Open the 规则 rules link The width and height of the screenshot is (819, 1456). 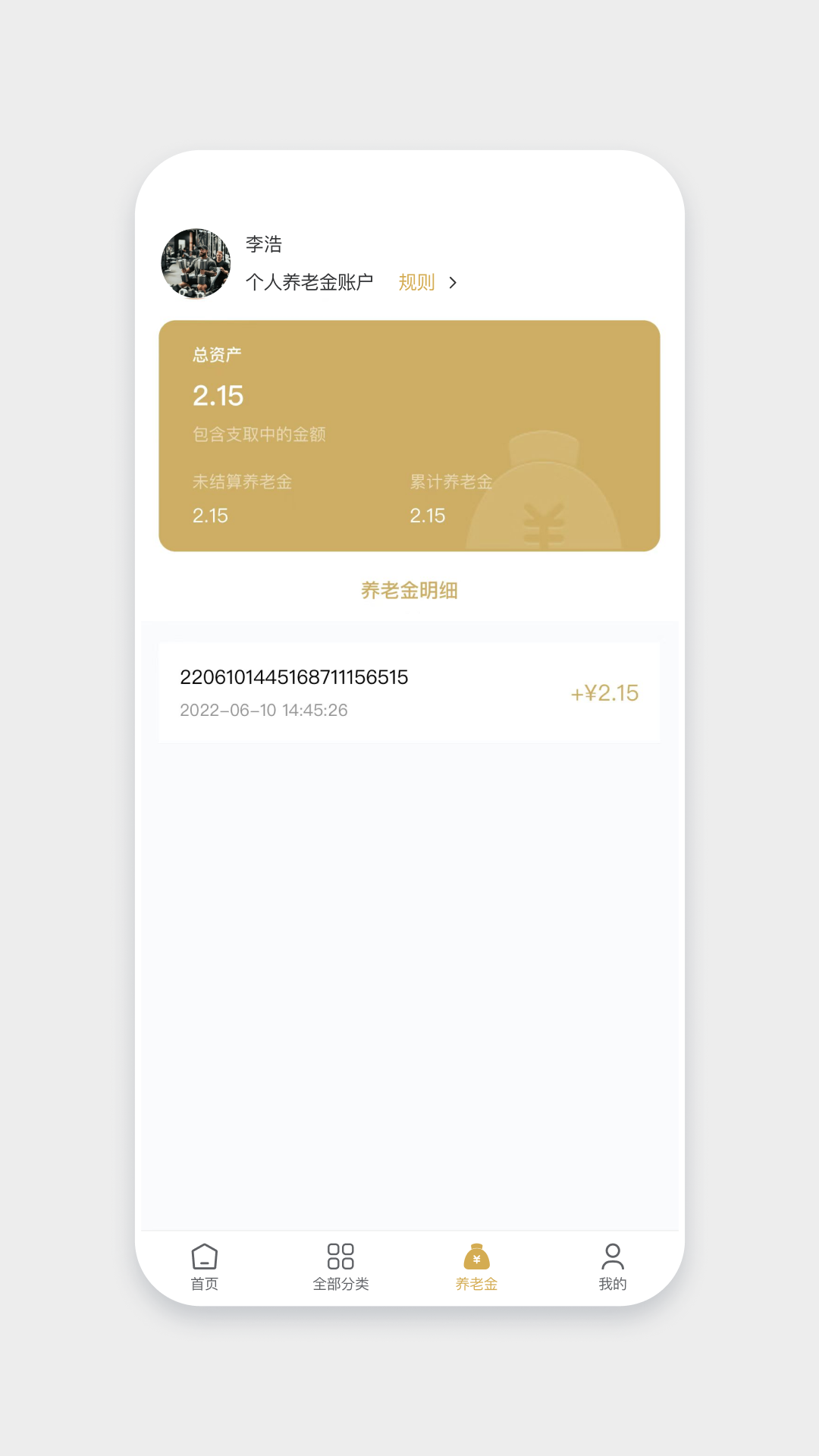(427, 283)
